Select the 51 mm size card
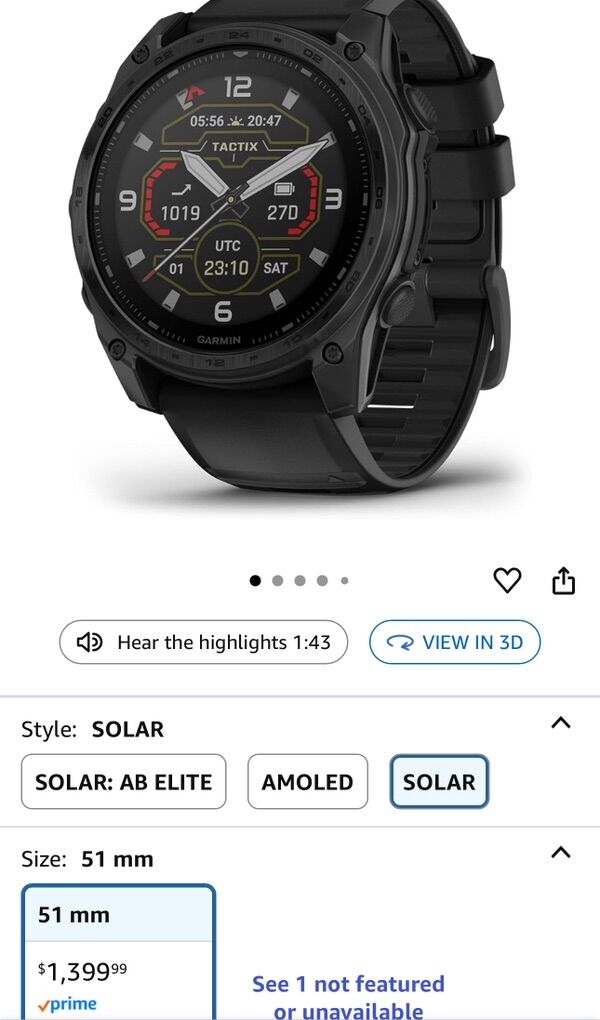 click(x=118, y=950)
